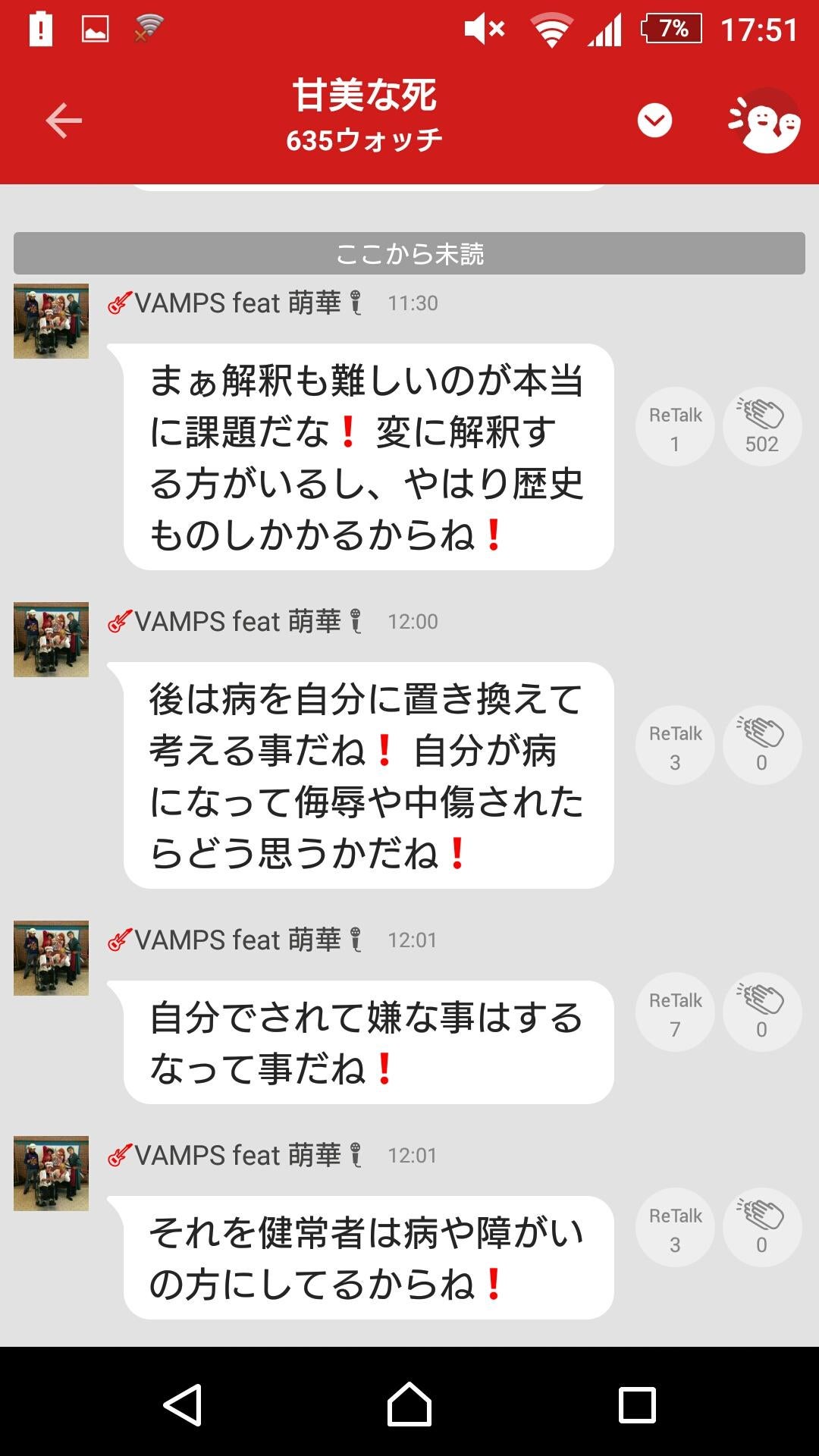Clap for the 11:30 message with 502 claps
This screenshot has height=1456, width=819.
click(761, 427)
